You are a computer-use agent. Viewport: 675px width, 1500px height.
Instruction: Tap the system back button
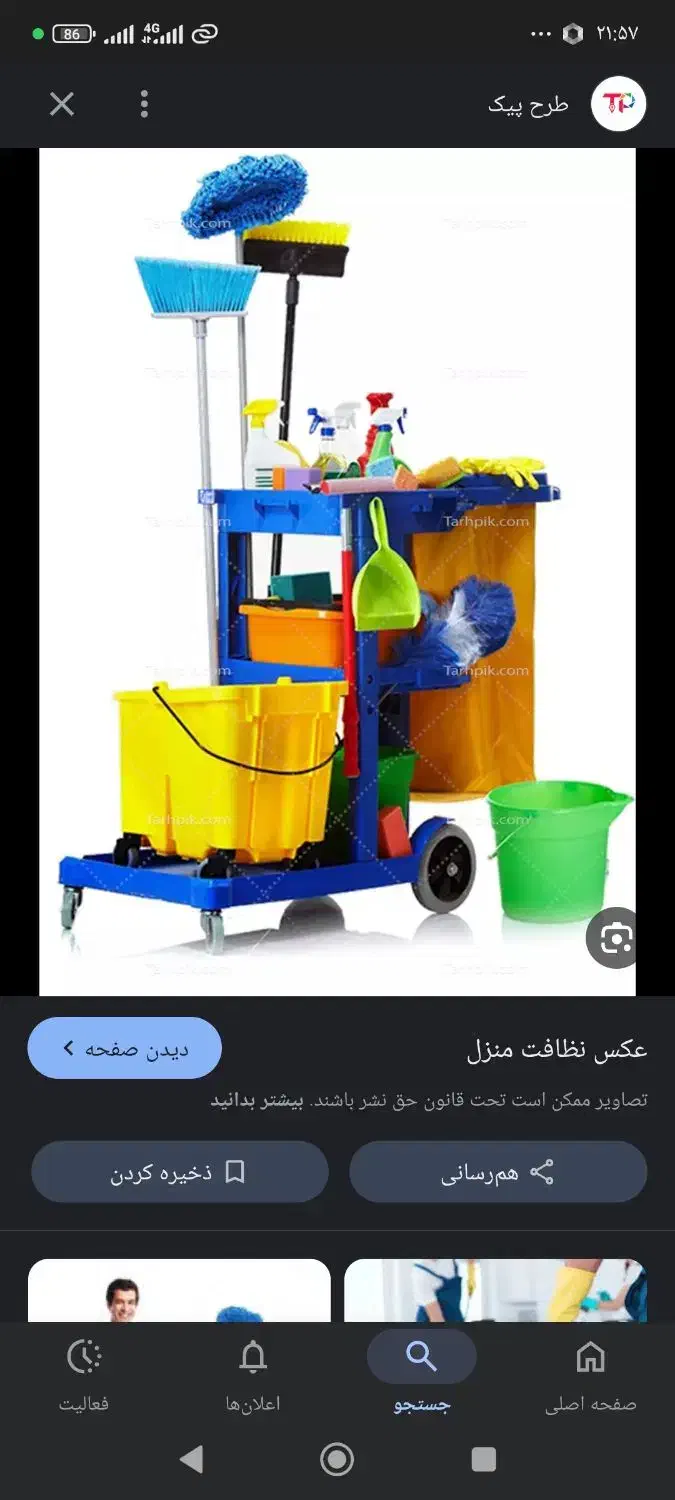click(x=191, y=1459)
